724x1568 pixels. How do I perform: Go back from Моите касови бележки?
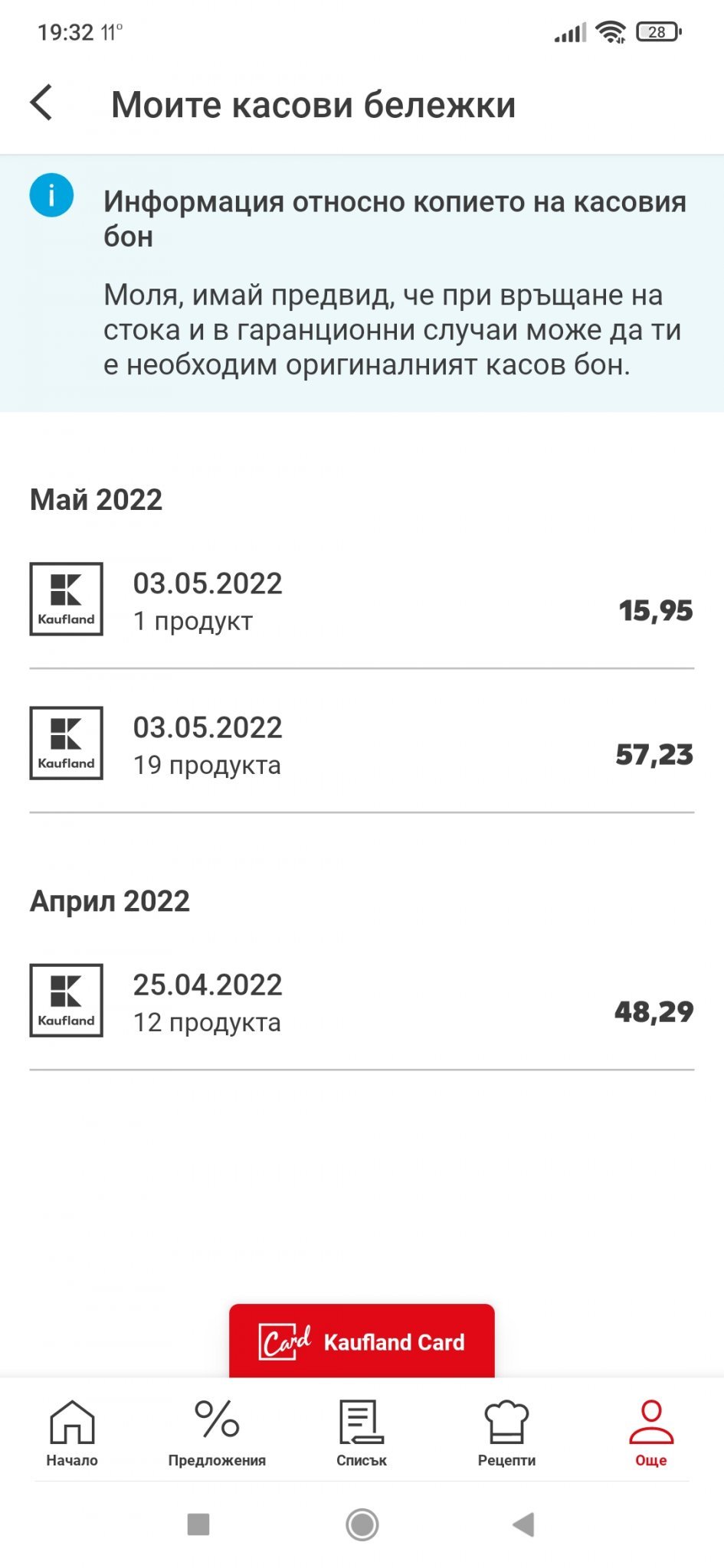point(42,103)
